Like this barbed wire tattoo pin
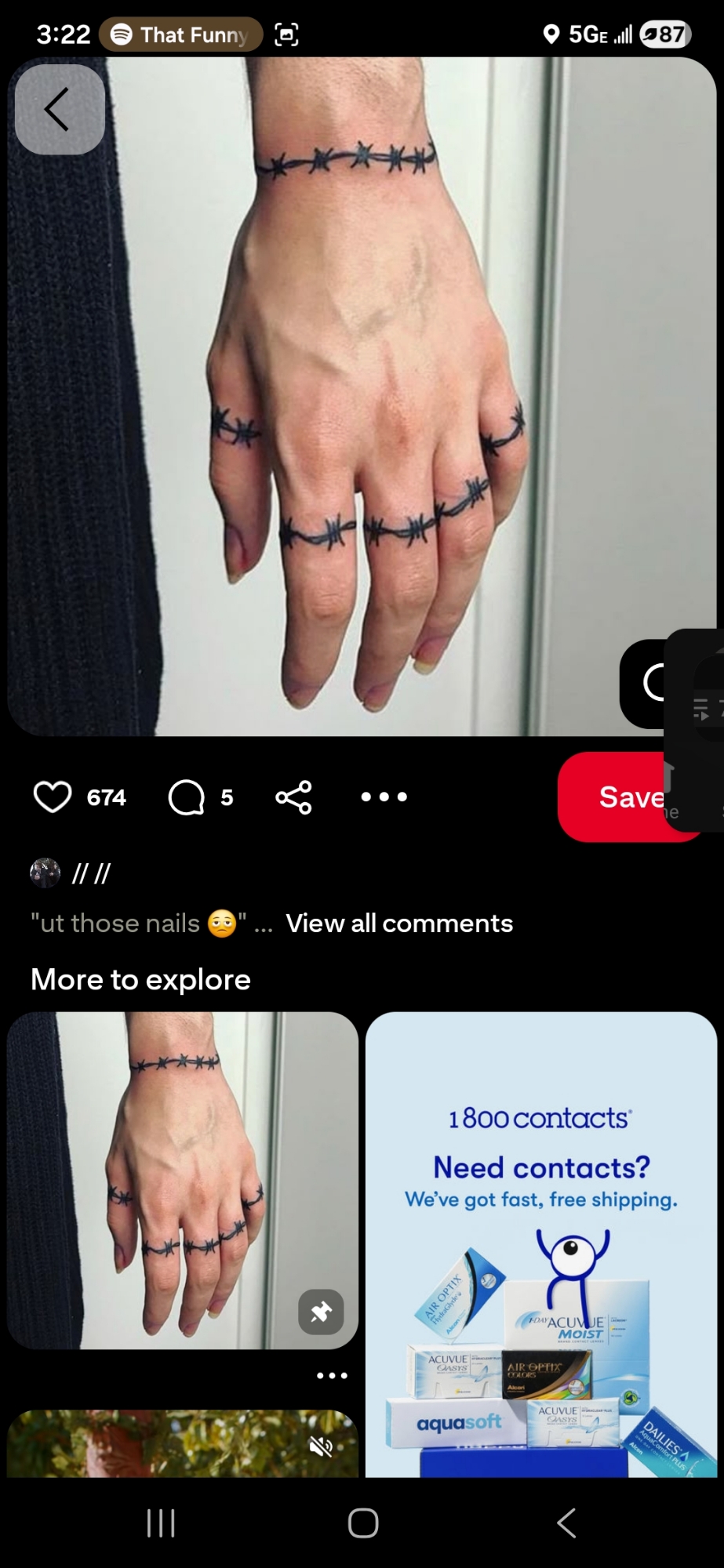The image size is (724, 1568). pyautogui.click(x=53, y=797)
